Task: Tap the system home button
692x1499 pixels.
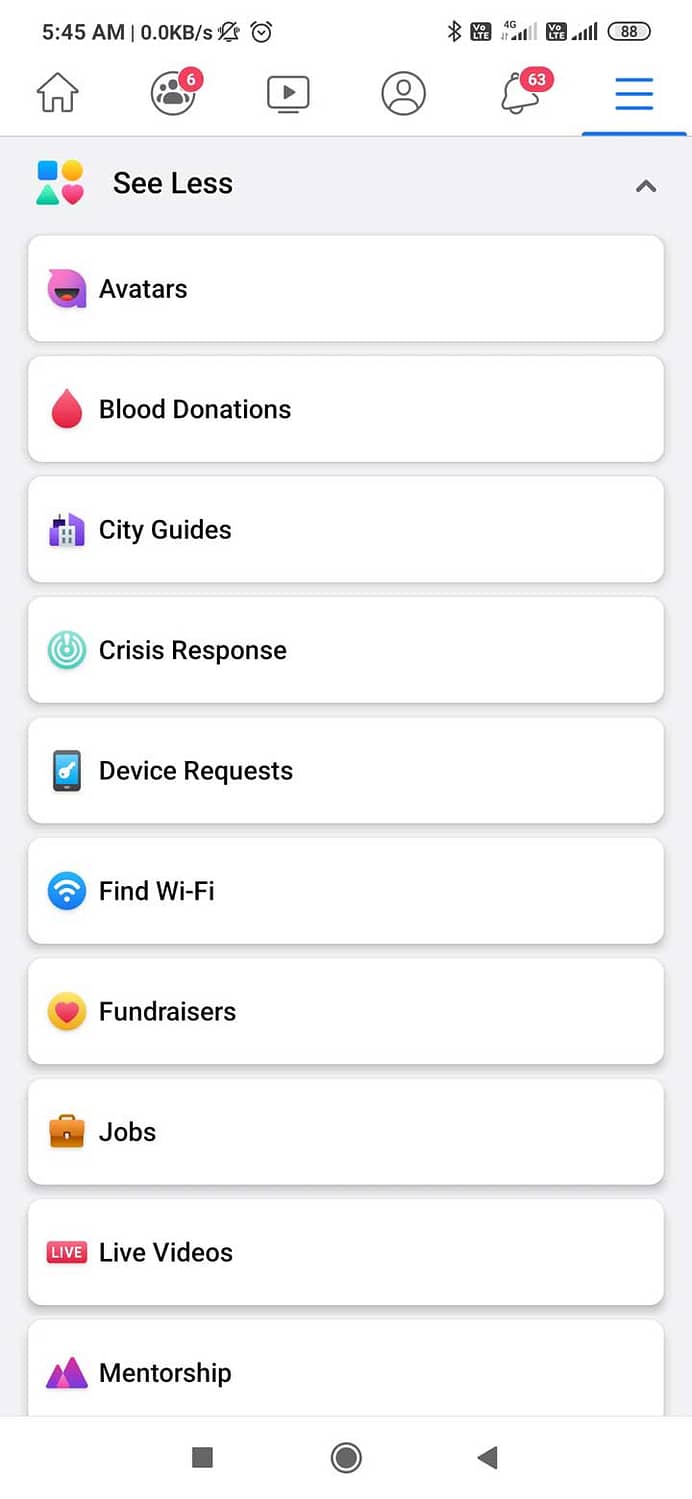Action: click(346, 1458)
